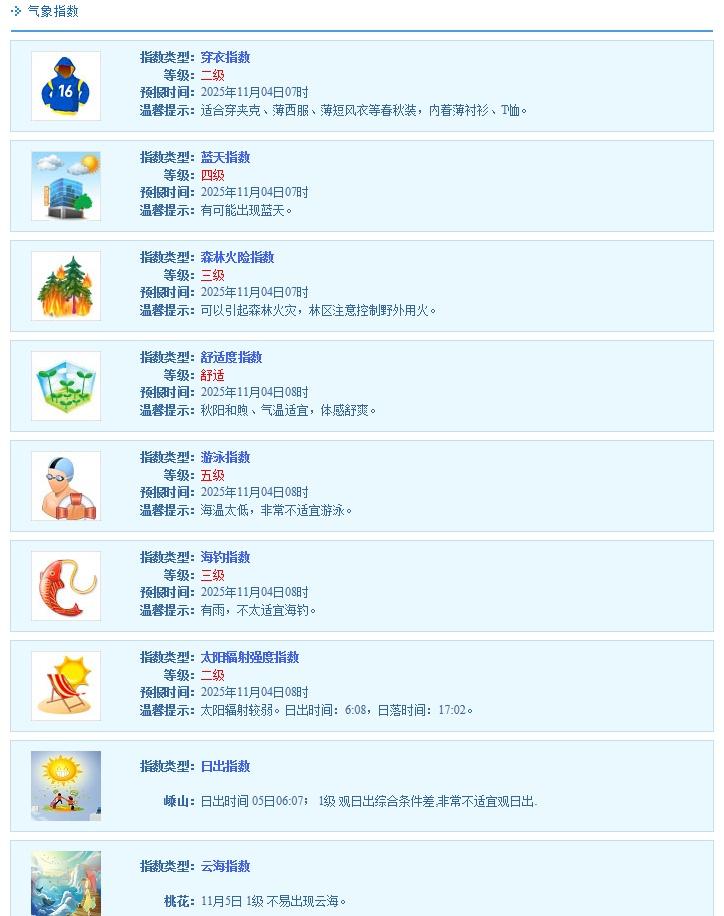Click the swimming index swimmer icon
The width and height of the screenshot is (724, 916).
click(x=65, y=485)
